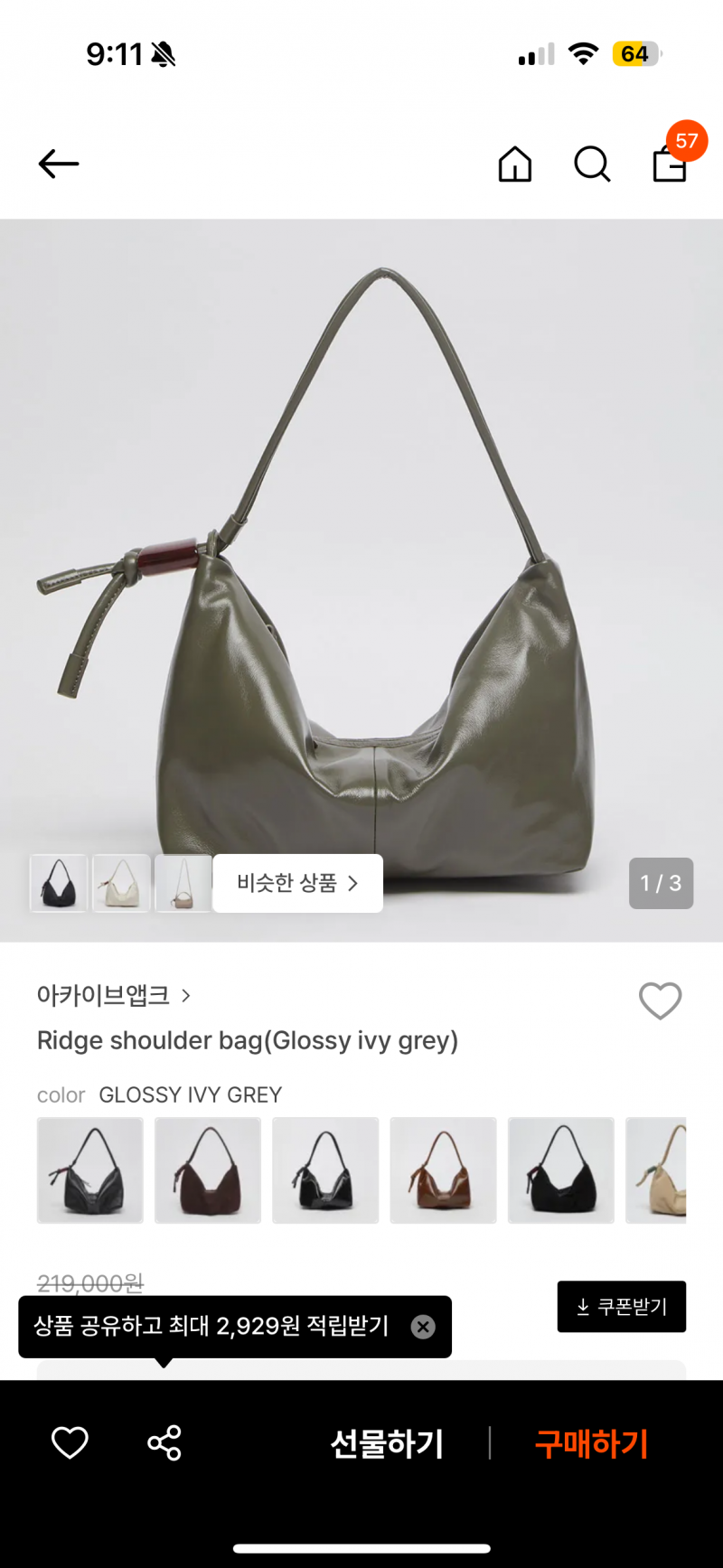Tap the 쿠폰받기 coupon button

click(621, 1305)
